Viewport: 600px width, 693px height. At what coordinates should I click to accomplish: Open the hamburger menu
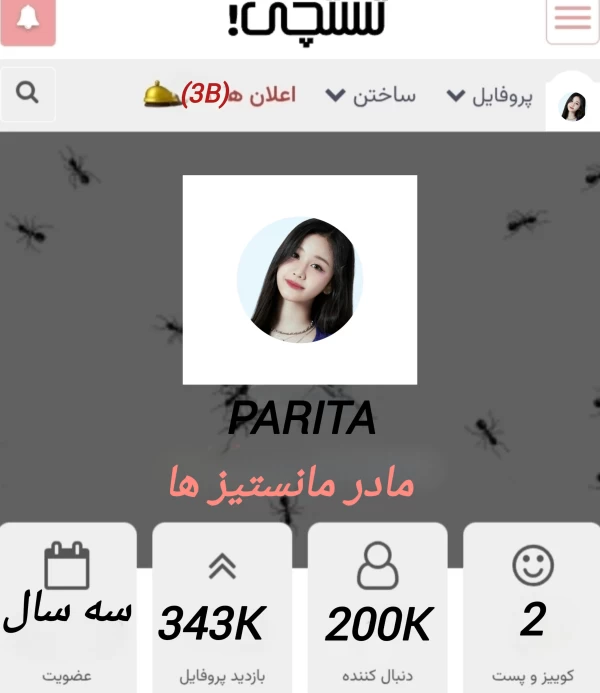pos(572,20)
